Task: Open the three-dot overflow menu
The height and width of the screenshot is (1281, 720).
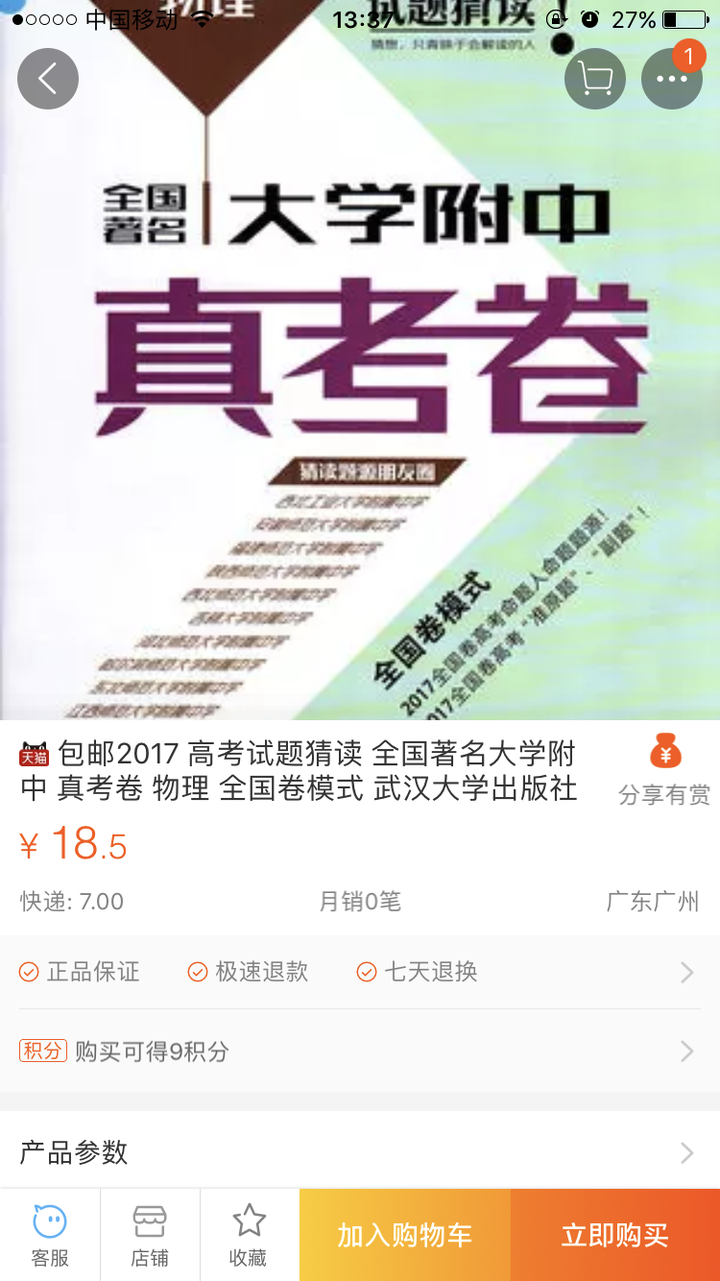Action: coord(671,78)
